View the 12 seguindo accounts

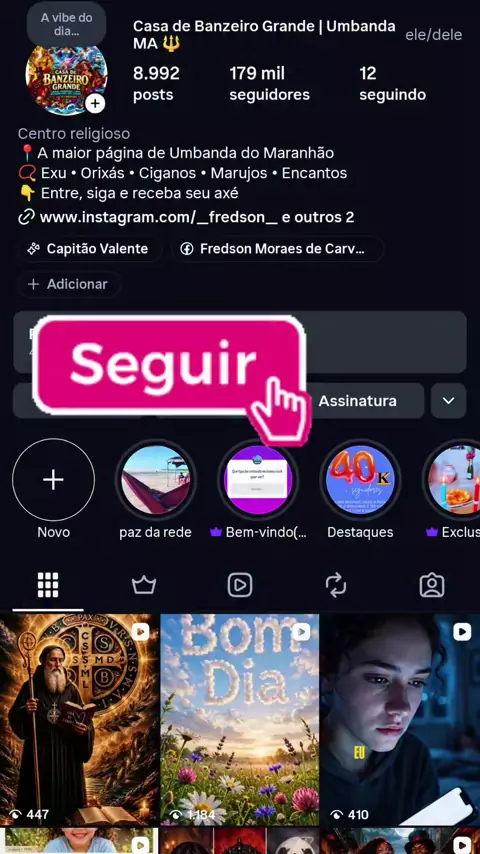tap(392, 84)
